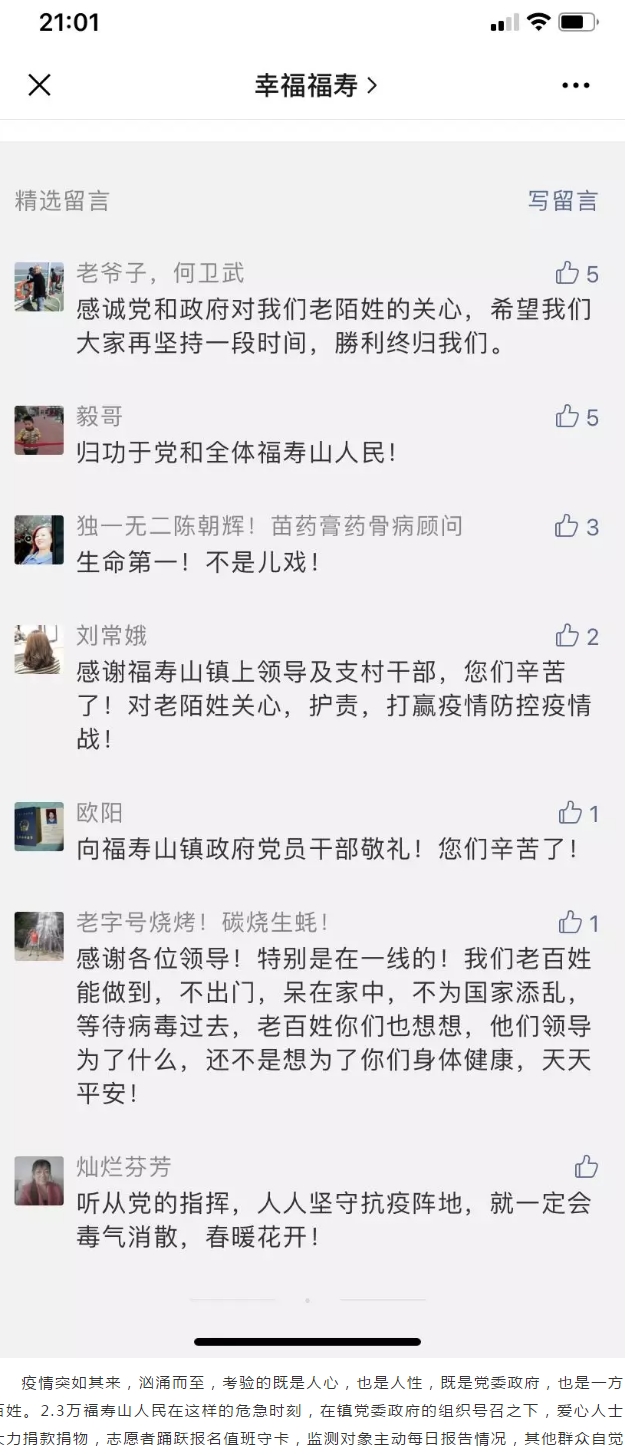Open the 幸福福寿 account page
The width and height of the screenshot is (634, 1455).
(315, 86)
